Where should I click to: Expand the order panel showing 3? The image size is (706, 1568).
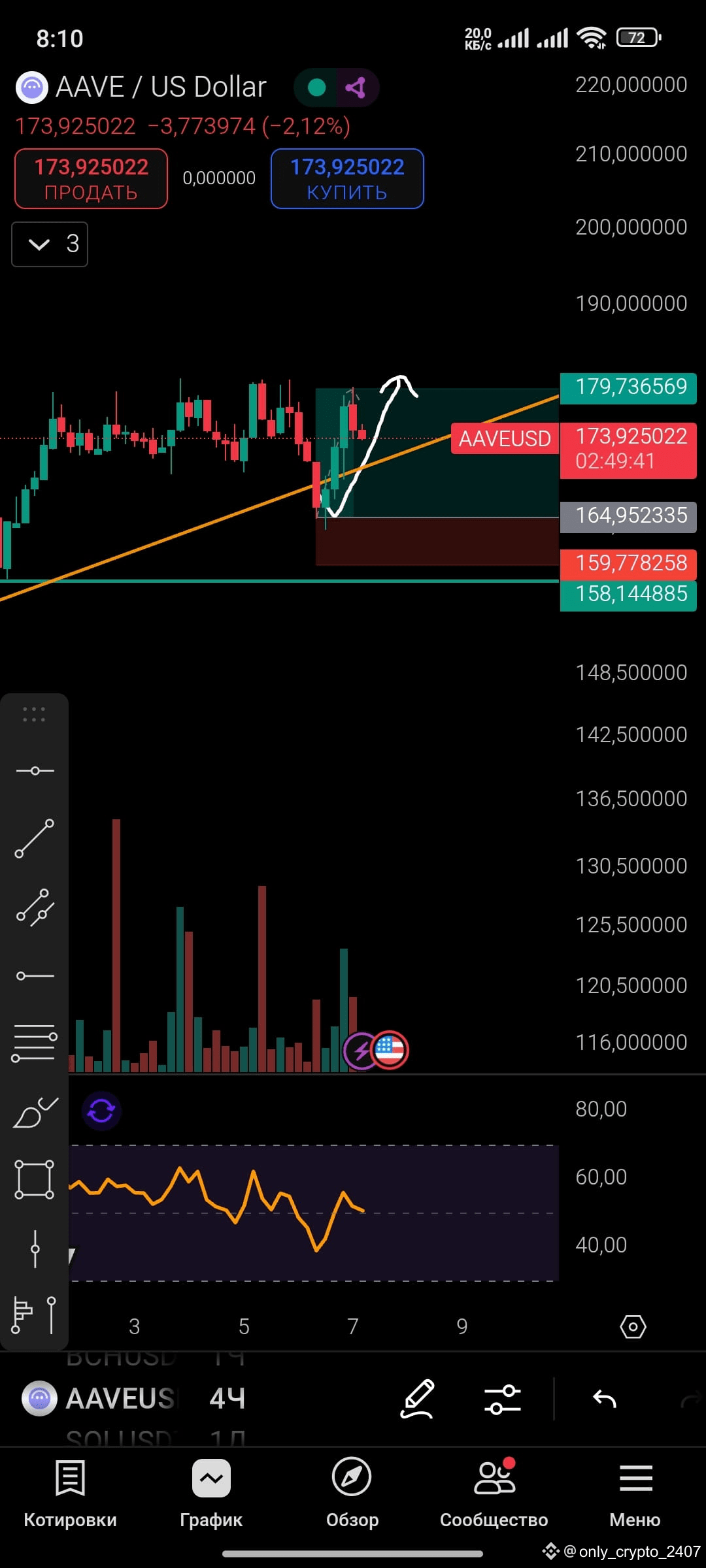pos(50,244)
